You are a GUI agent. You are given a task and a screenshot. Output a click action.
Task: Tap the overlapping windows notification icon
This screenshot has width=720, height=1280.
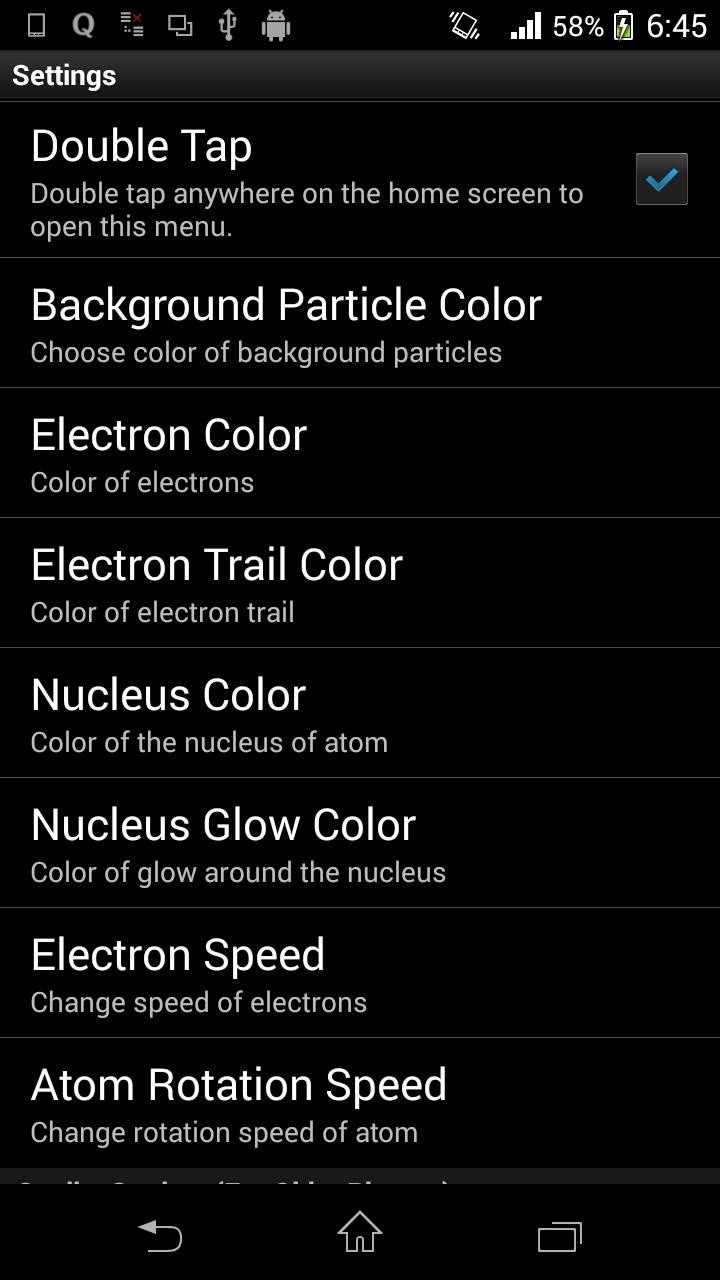click(x=180, y=25)
